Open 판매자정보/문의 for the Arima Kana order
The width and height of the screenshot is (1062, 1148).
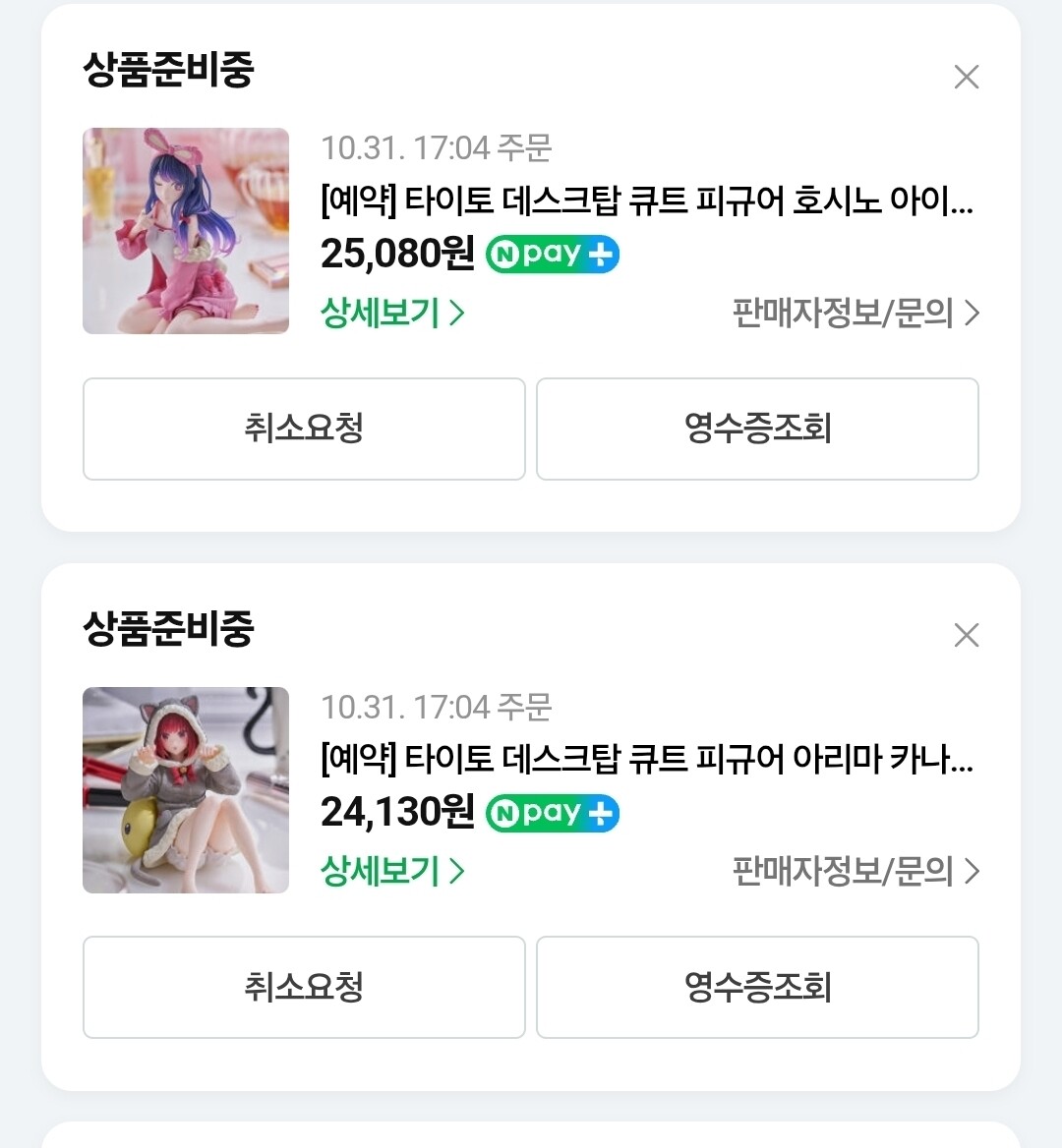point(855,871)
